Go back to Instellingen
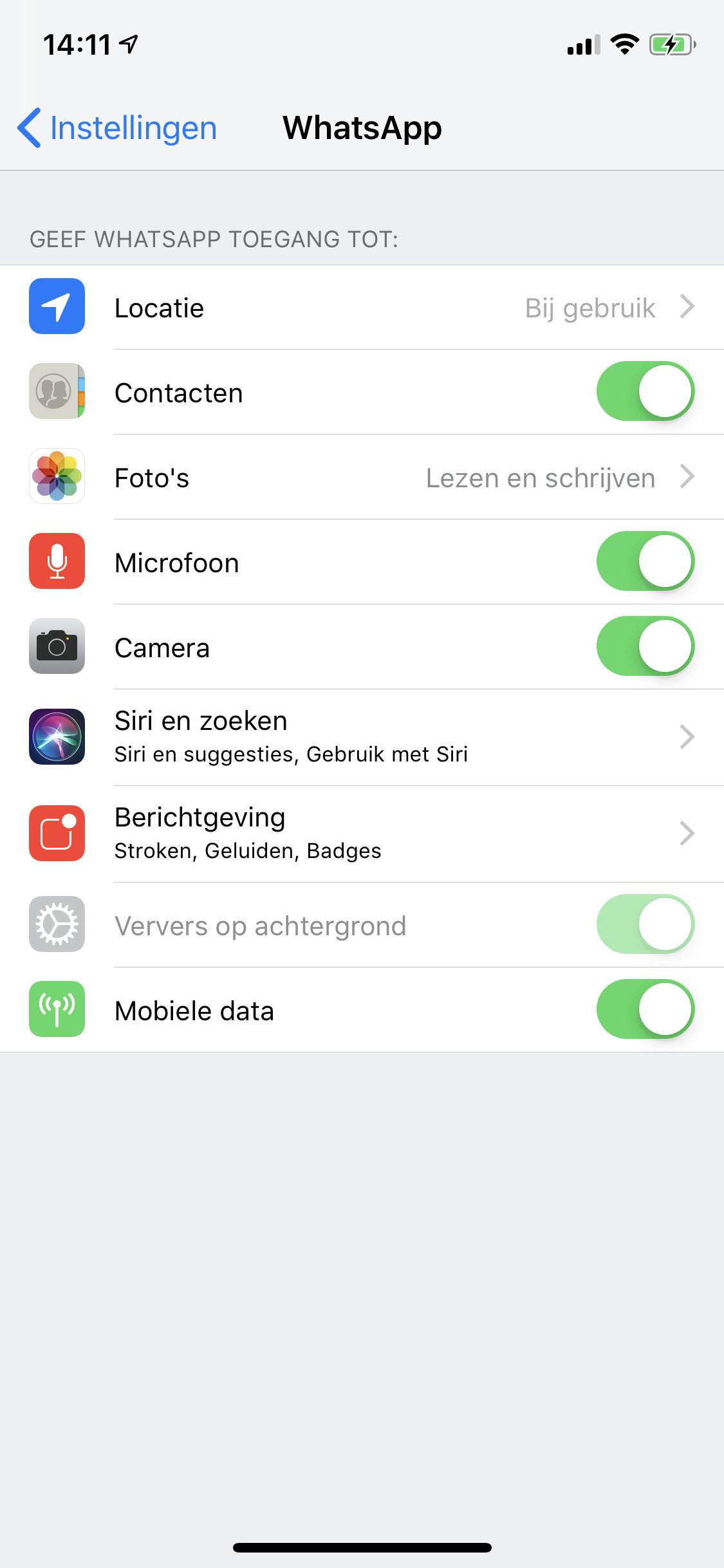724x1568 pixels. click(118, 127)
